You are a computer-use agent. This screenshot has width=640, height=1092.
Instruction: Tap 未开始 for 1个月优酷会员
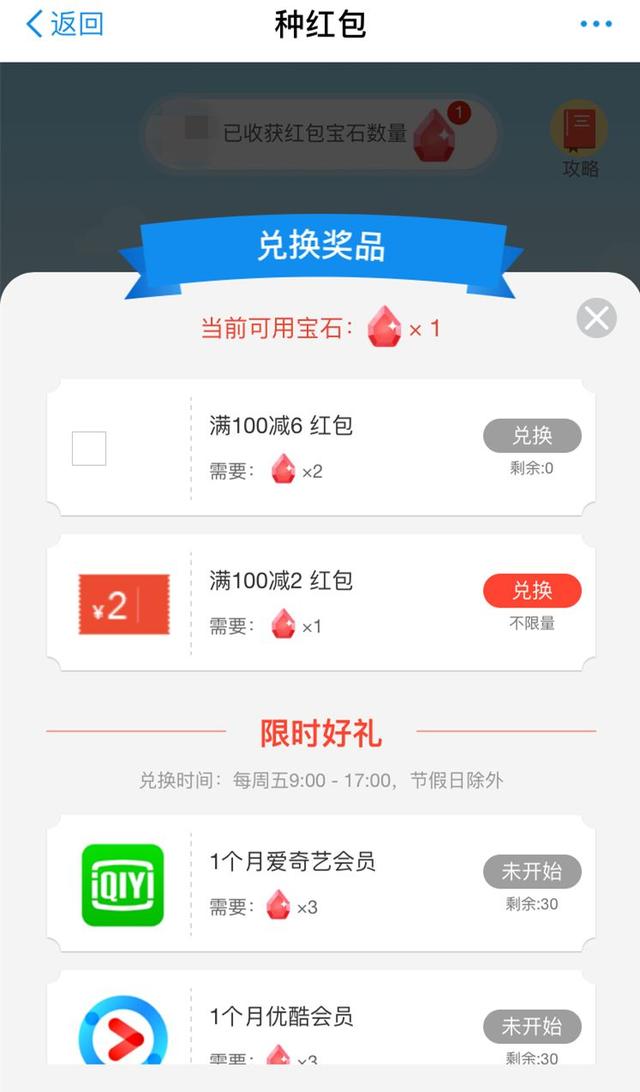(x=532, y=1027)
